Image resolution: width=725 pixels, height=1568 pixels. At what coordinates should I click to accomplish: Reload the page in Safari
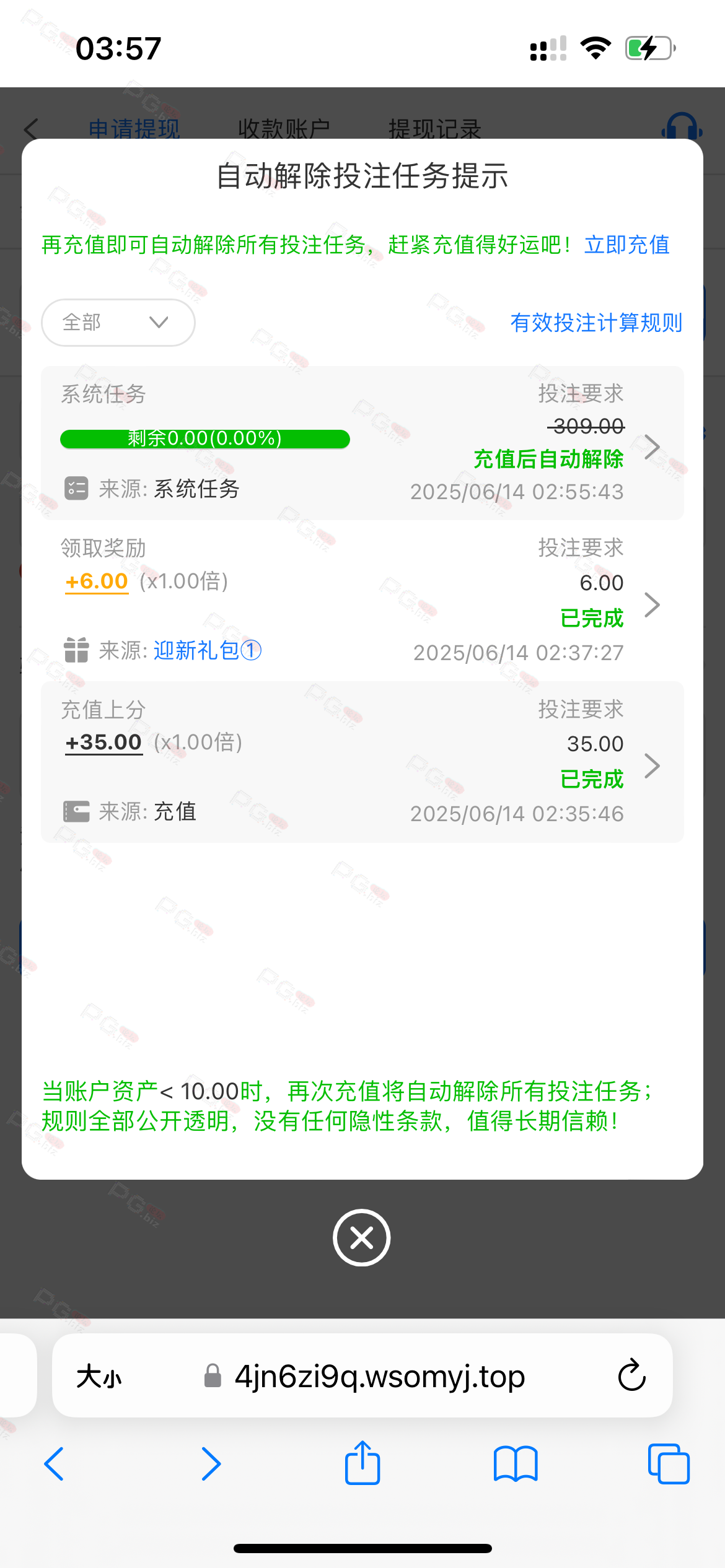click(632, 1375)
